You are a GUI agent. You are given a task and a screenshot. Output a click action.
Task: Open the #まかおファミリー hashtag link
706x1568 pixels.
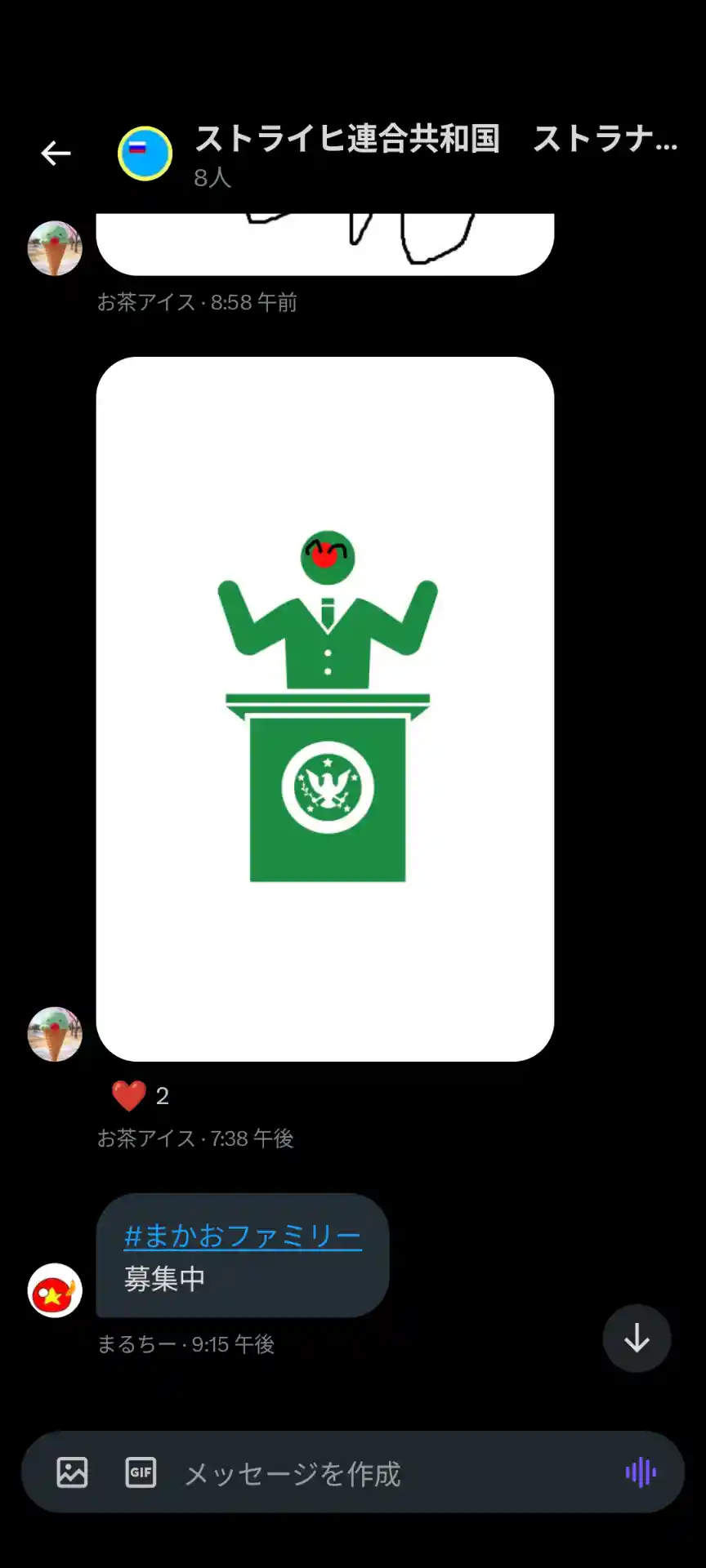[242, 1236]
